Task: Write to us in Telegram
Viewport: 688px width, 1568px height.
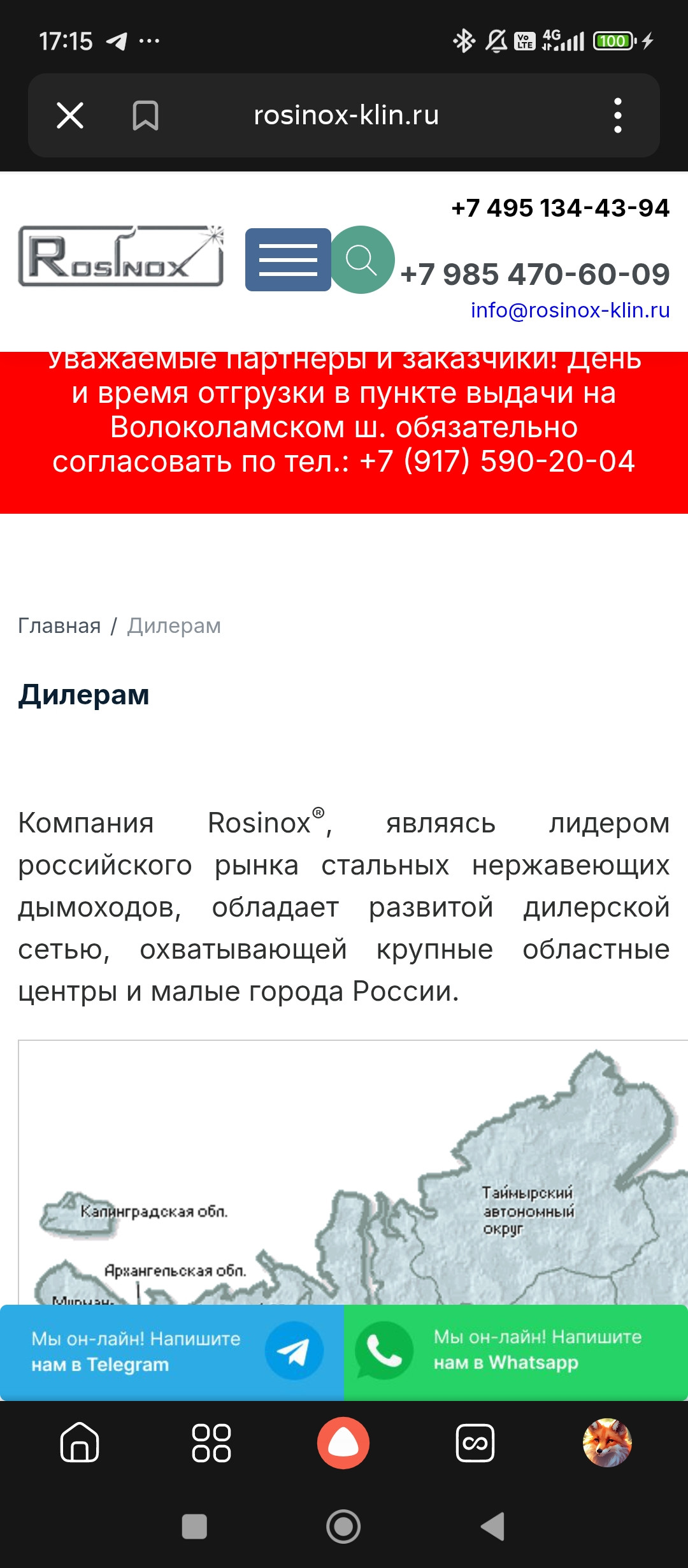Action: point(172,1351)
